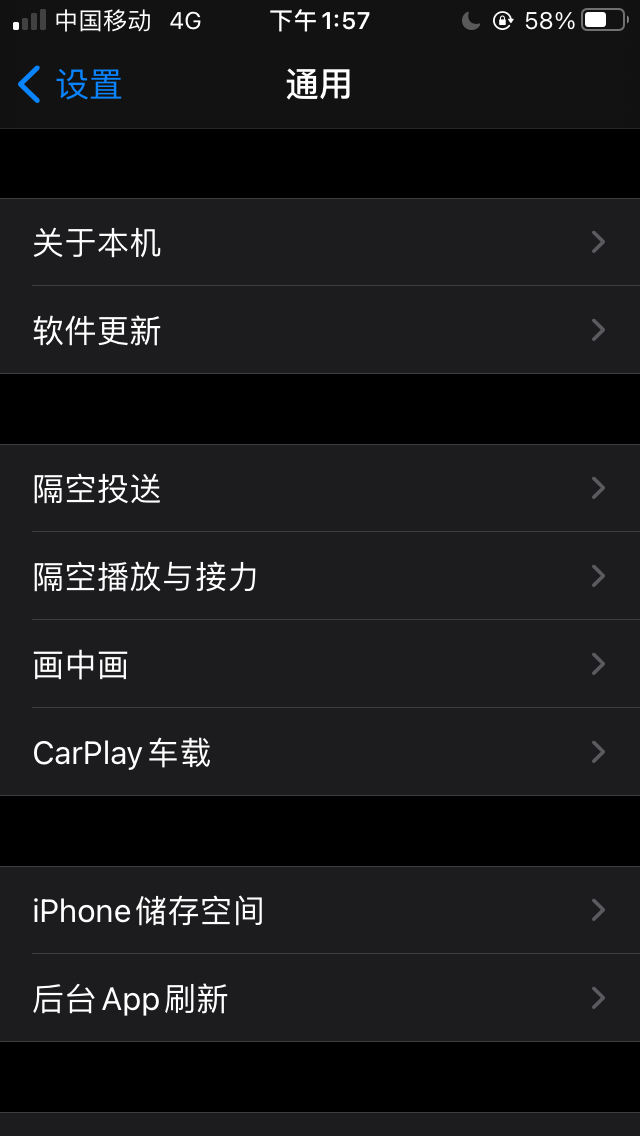This screenshot has height=1136, width=640.
Task: Open 隔空播放与接力
Action: click(x=320, y=577)
